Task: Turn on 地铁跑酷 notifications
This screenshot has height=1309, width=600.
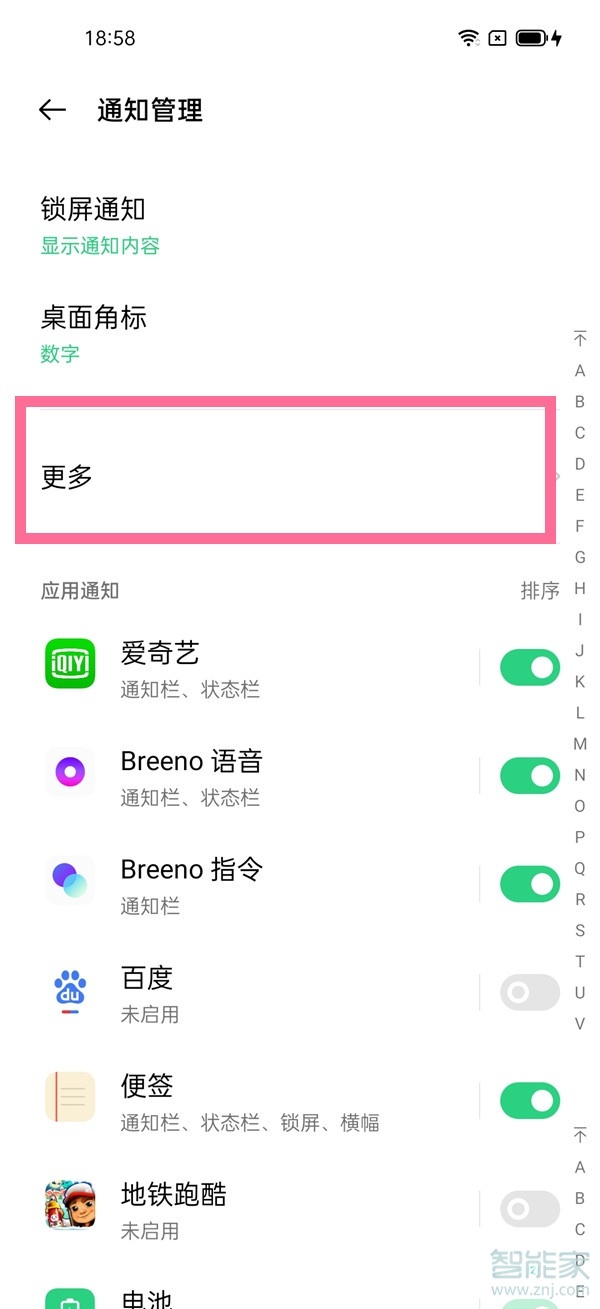Action: pyautogui.click(x=530, y=1209)
